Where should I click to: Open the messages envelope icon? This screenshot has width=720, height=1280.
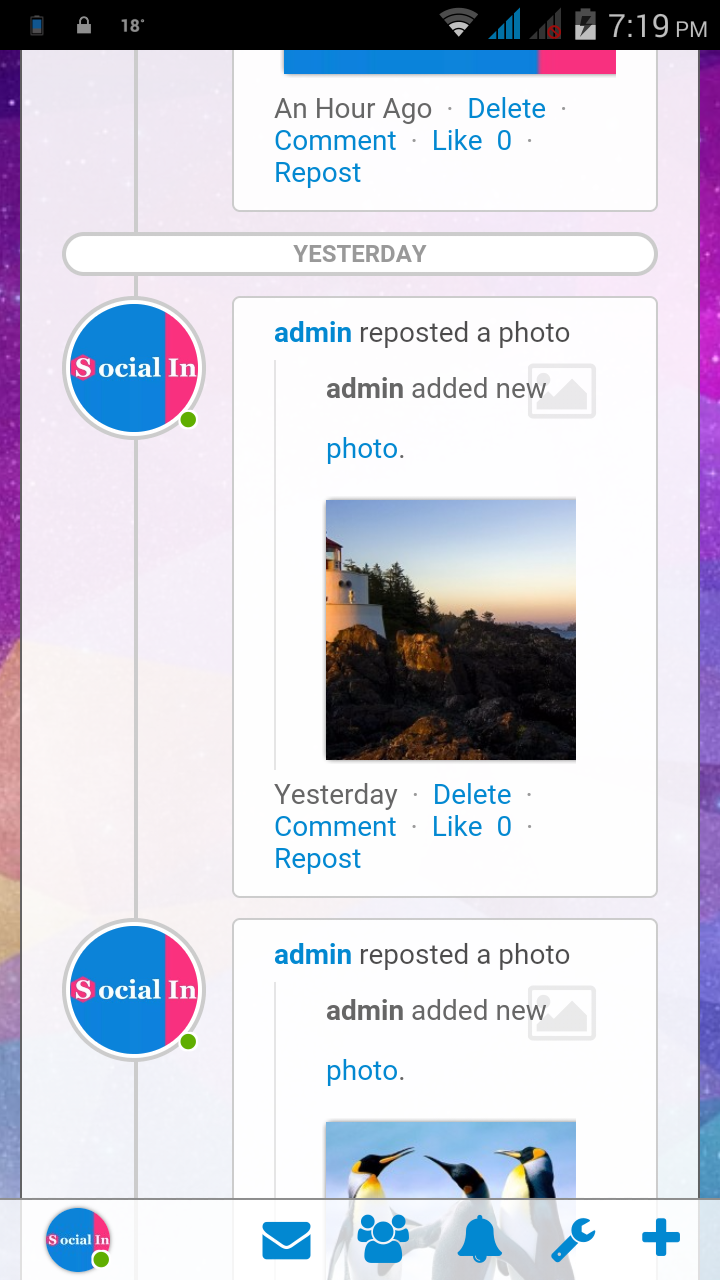point(286,1241)
